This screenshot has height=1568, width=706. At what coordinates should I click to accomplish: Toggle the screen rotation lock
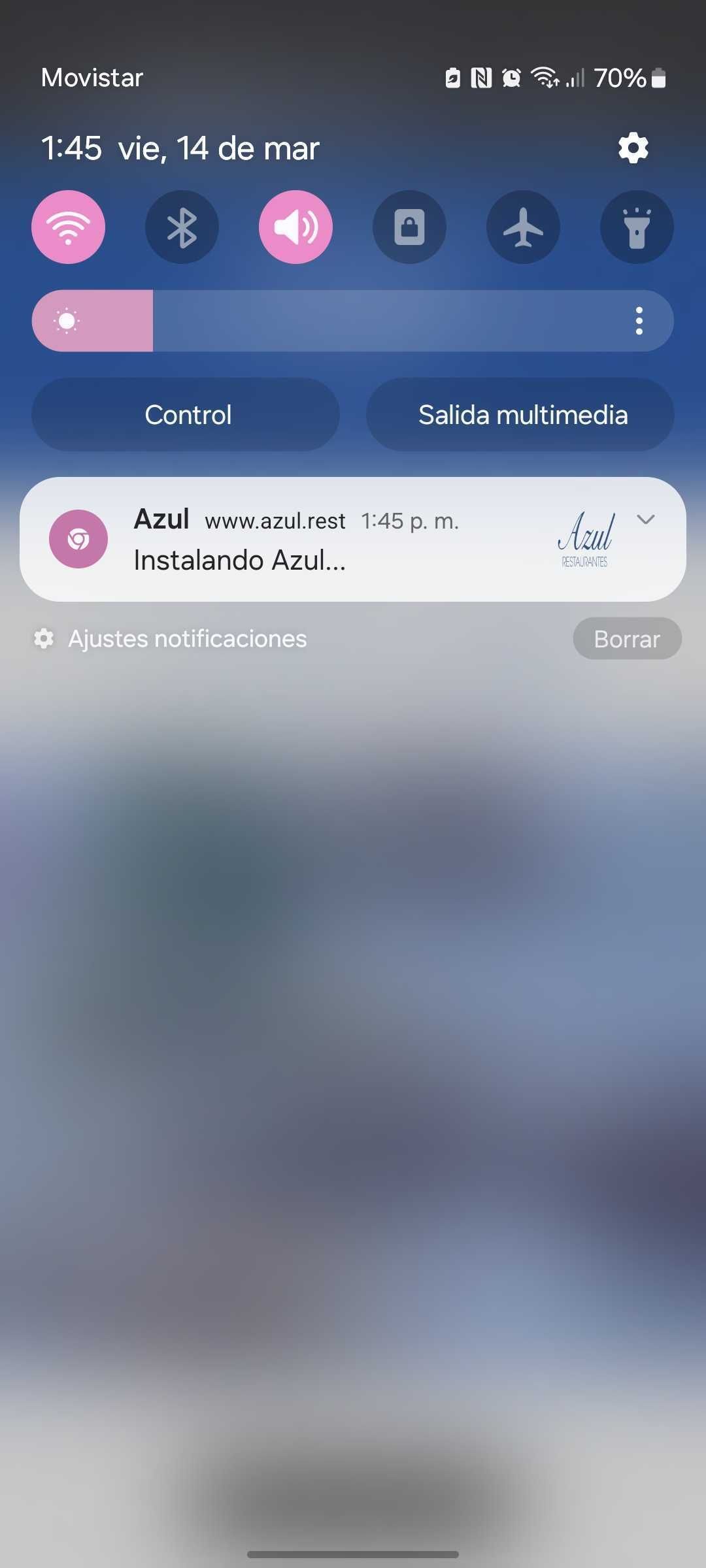[x=409, y=227]
